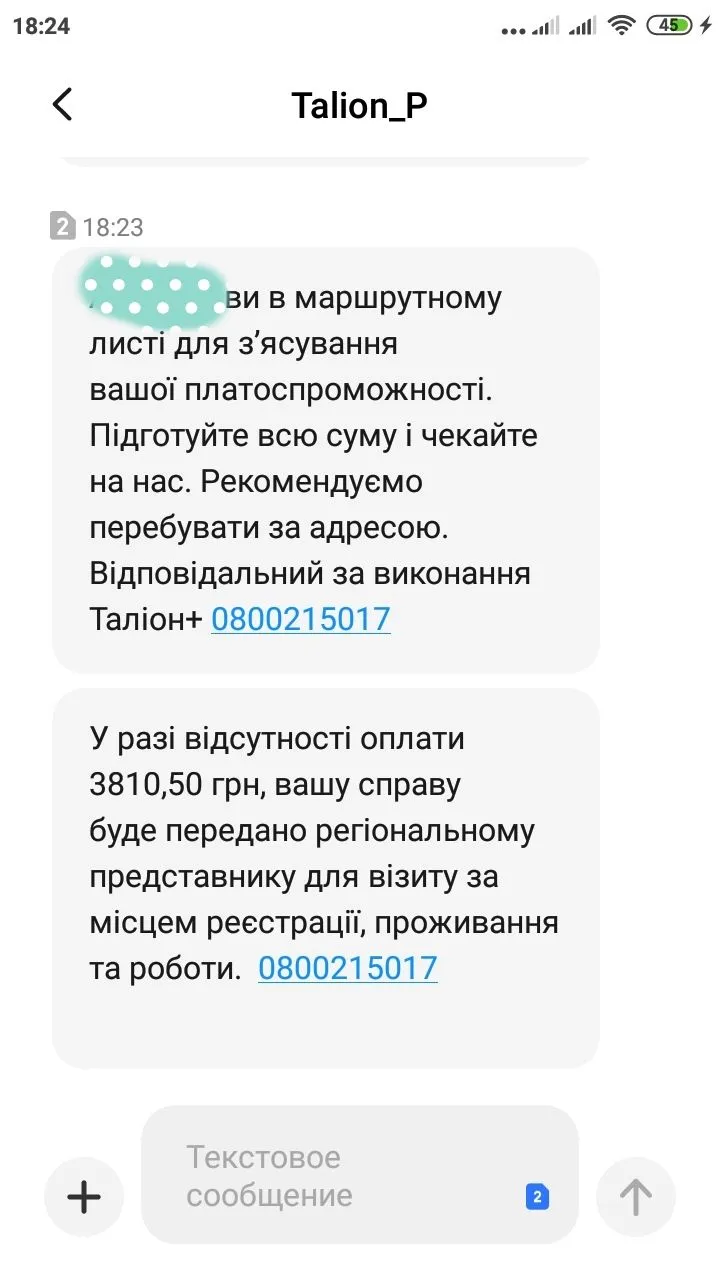Send the message with arrow button
Image resolution: width=720 pixels, height=1280 pixels.
pos(636,1196)
